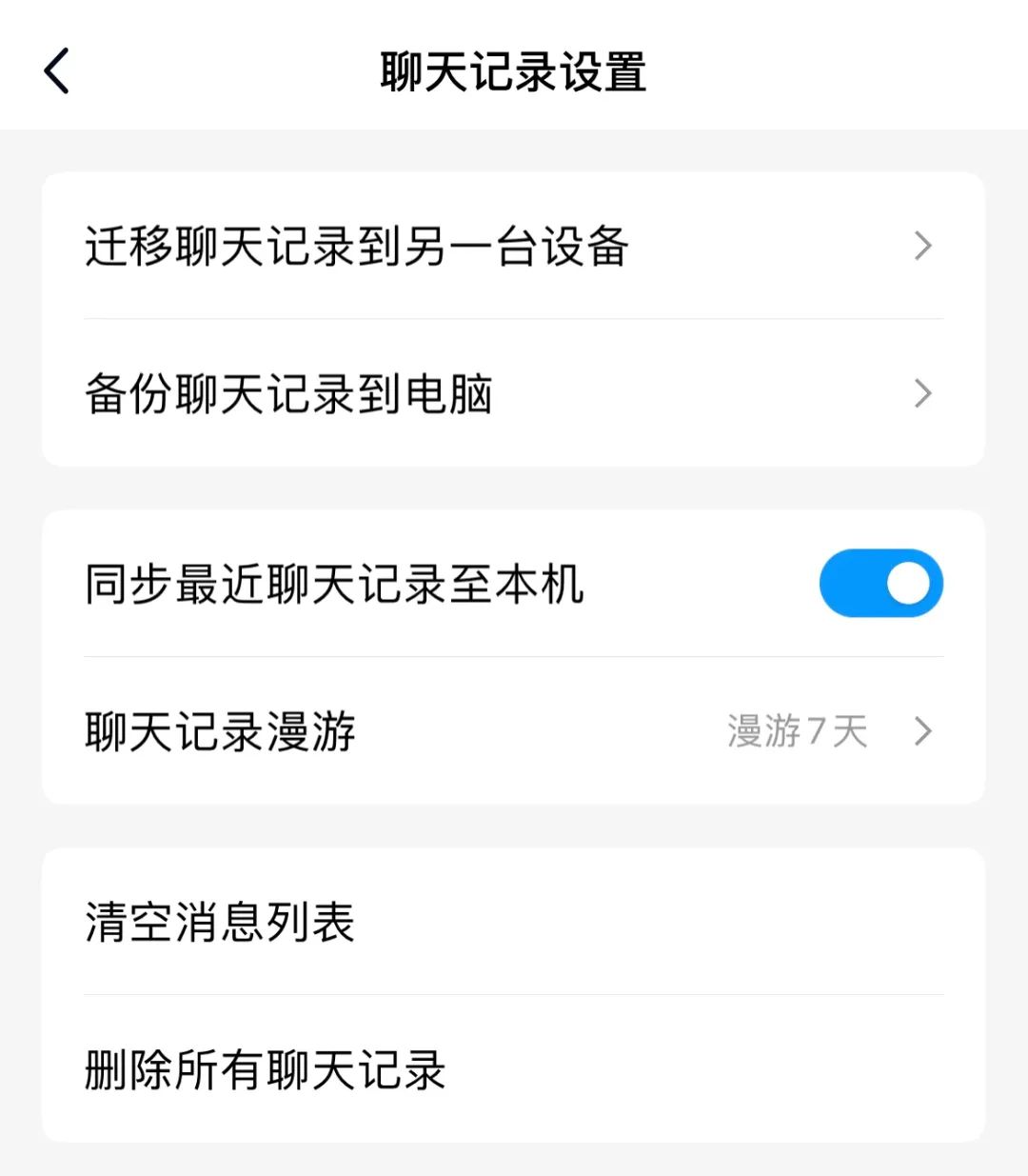Screen dimensions: 1028x1176
Task: Tap the arrow icon on the device migration row
Action: pos(920,247)
